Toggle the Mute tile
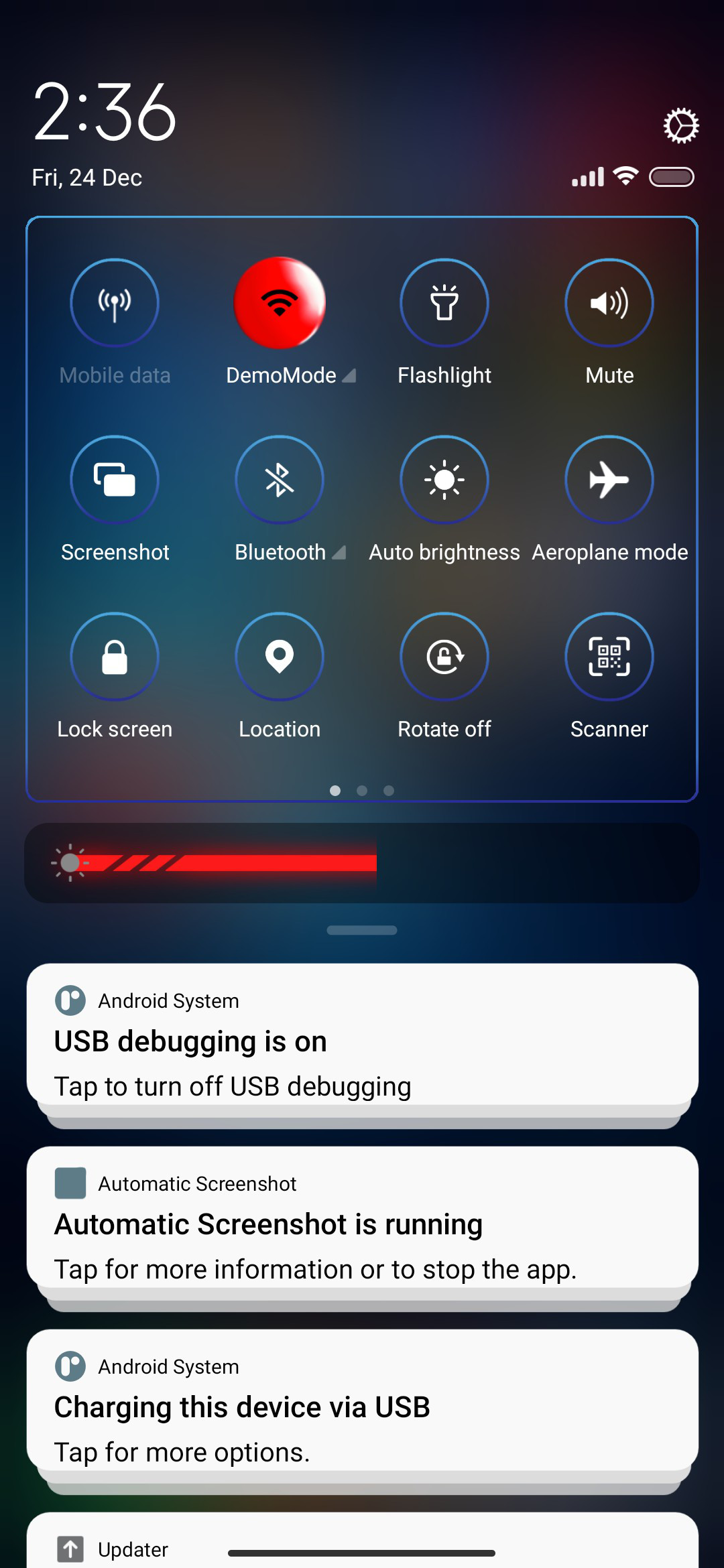This screenshot has width=724, height=1568. point(609,303)
